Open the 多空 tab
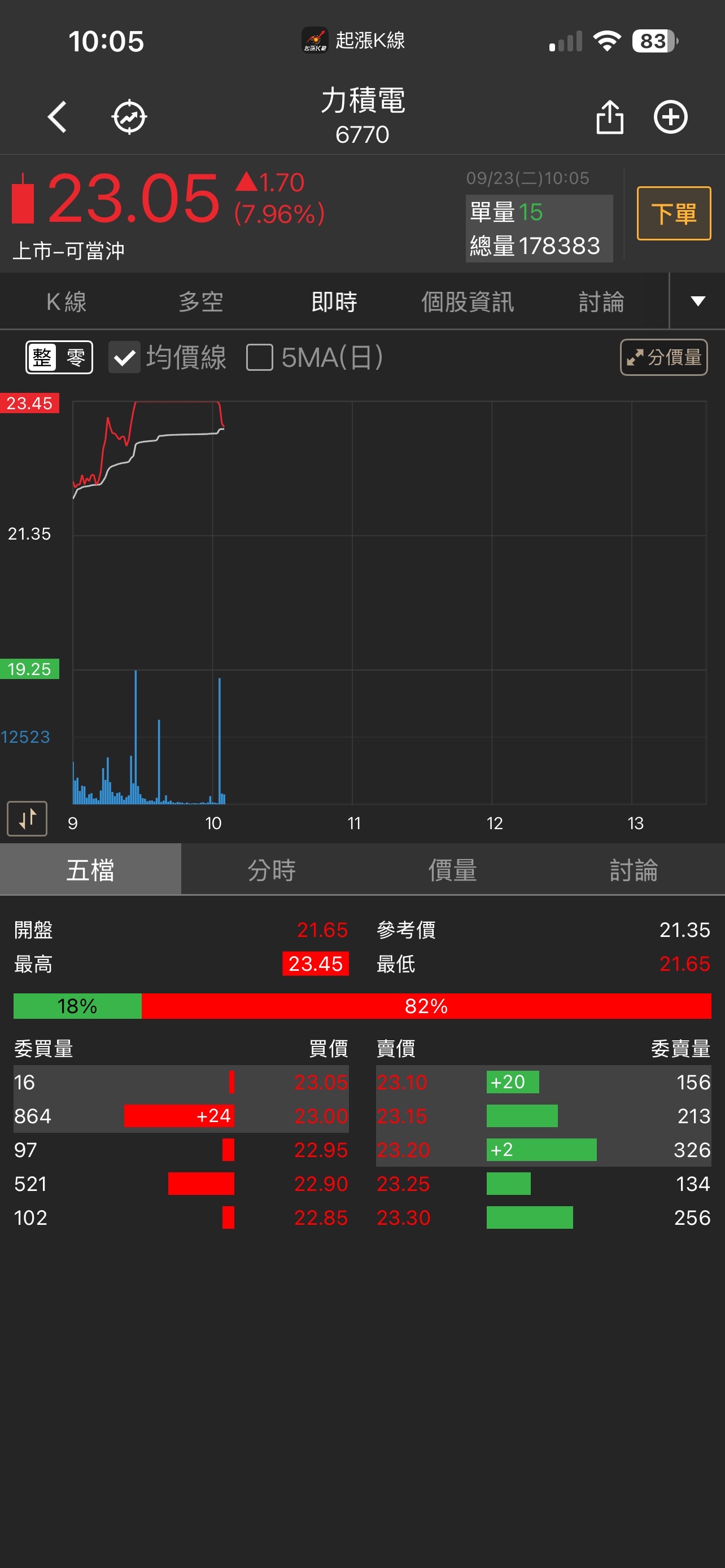The width and height of the screenshot is (725, 1568). point(200,302)
